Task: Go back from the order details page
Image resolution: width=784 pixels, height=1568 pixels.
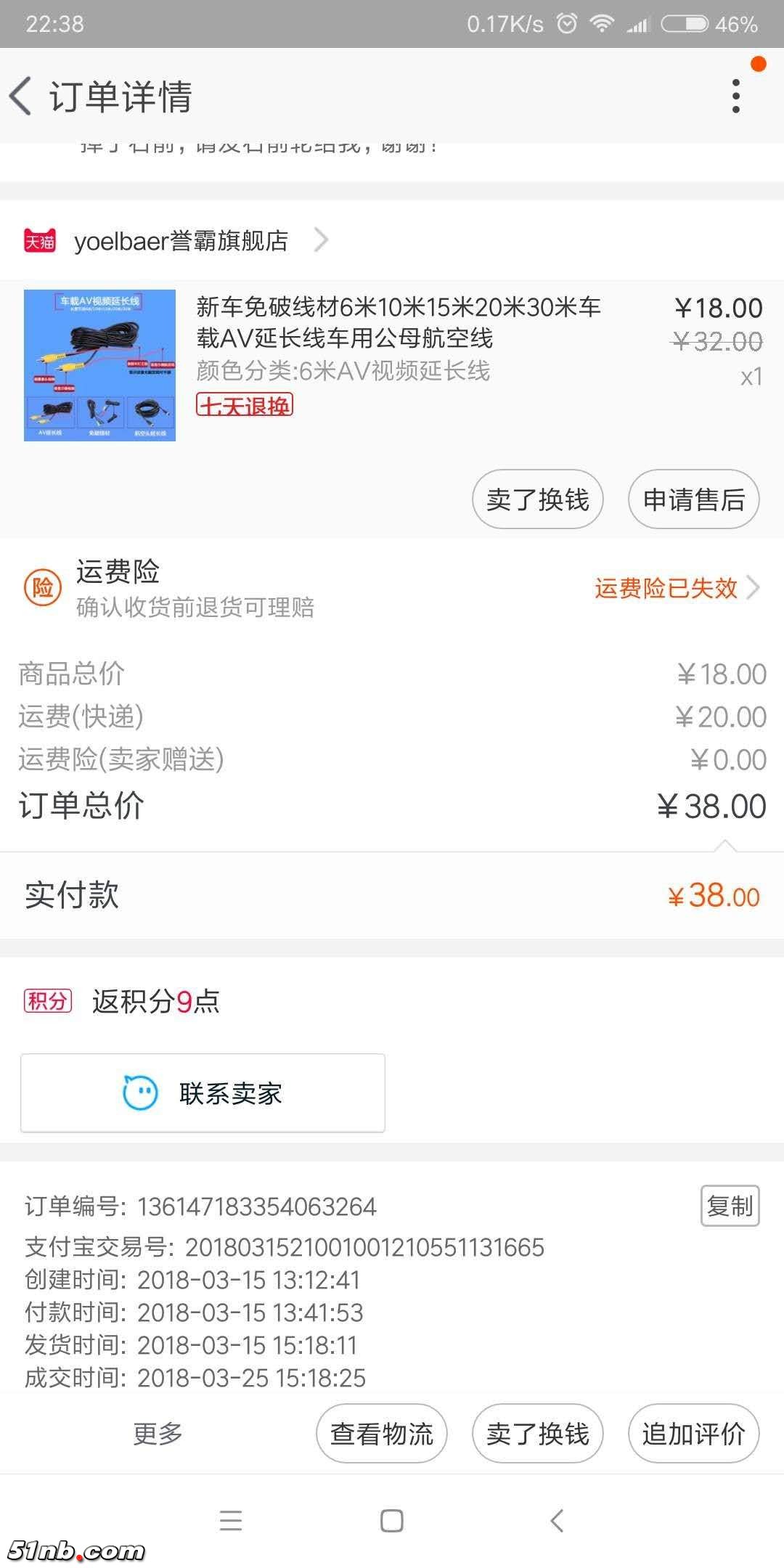Action: click(22, 97)
